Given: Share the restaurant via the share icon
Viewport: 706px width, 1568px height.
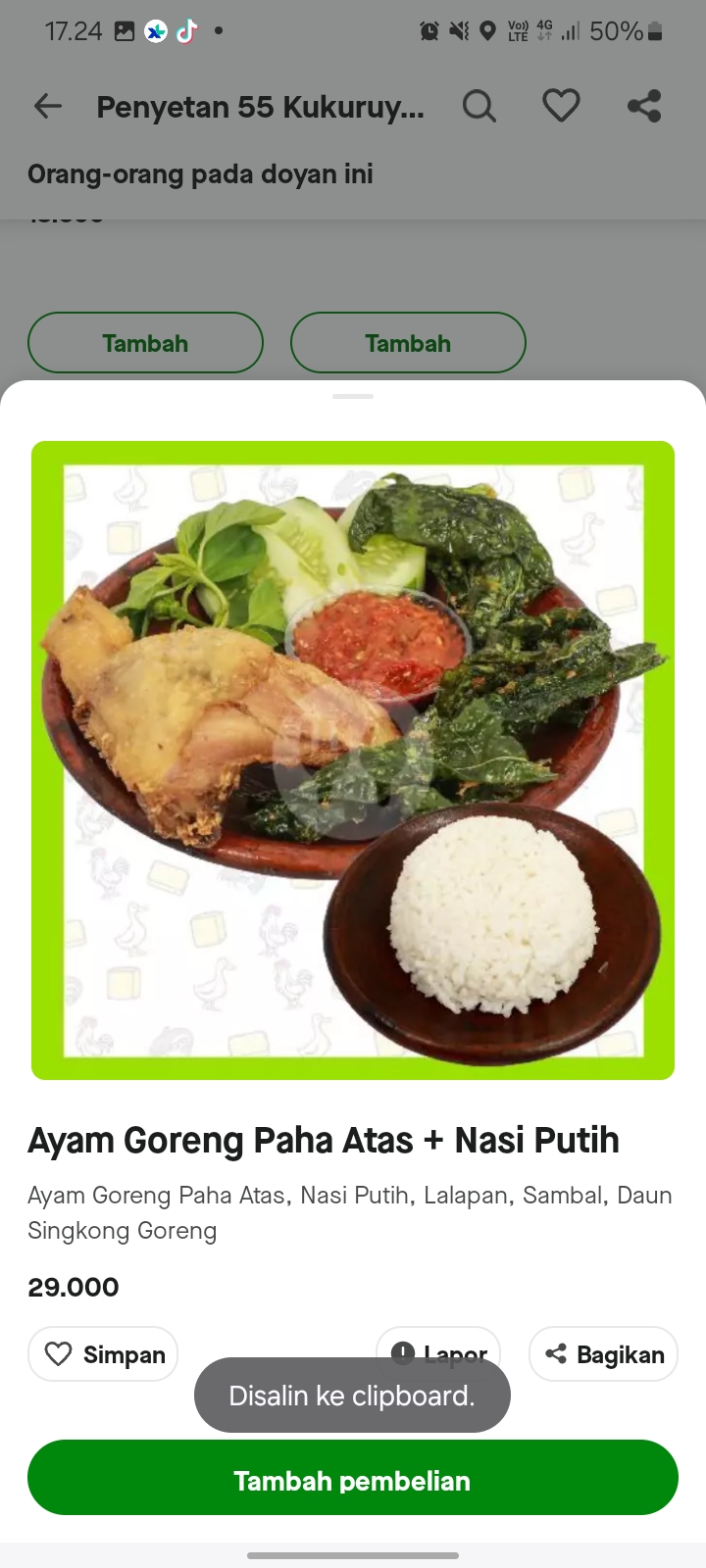Looking at the screenshot, I should coord(644,106).
